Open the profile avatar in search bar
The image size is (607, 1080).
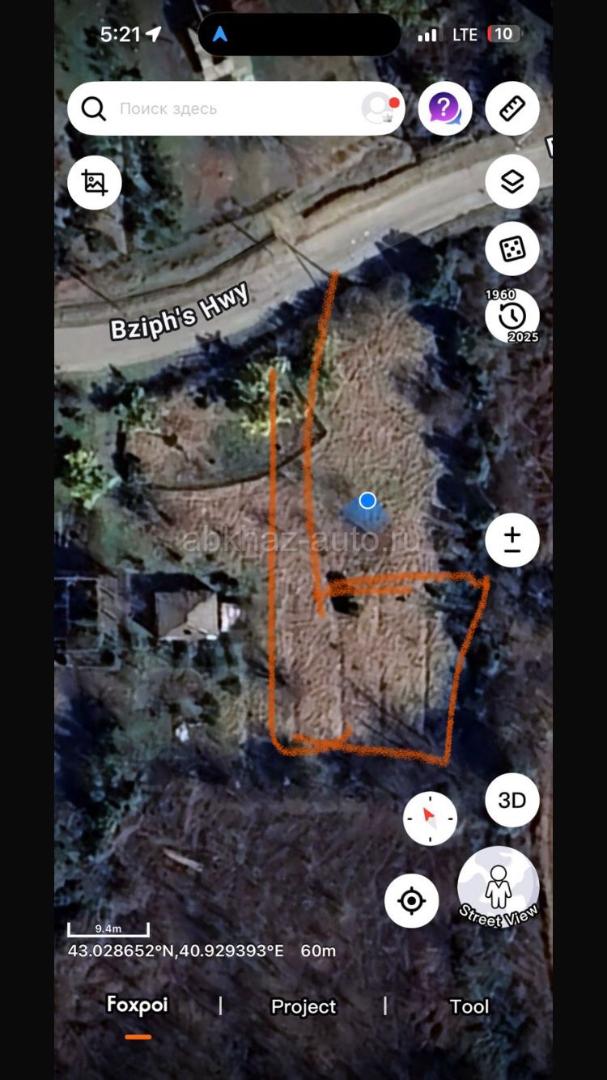point(378,108)
